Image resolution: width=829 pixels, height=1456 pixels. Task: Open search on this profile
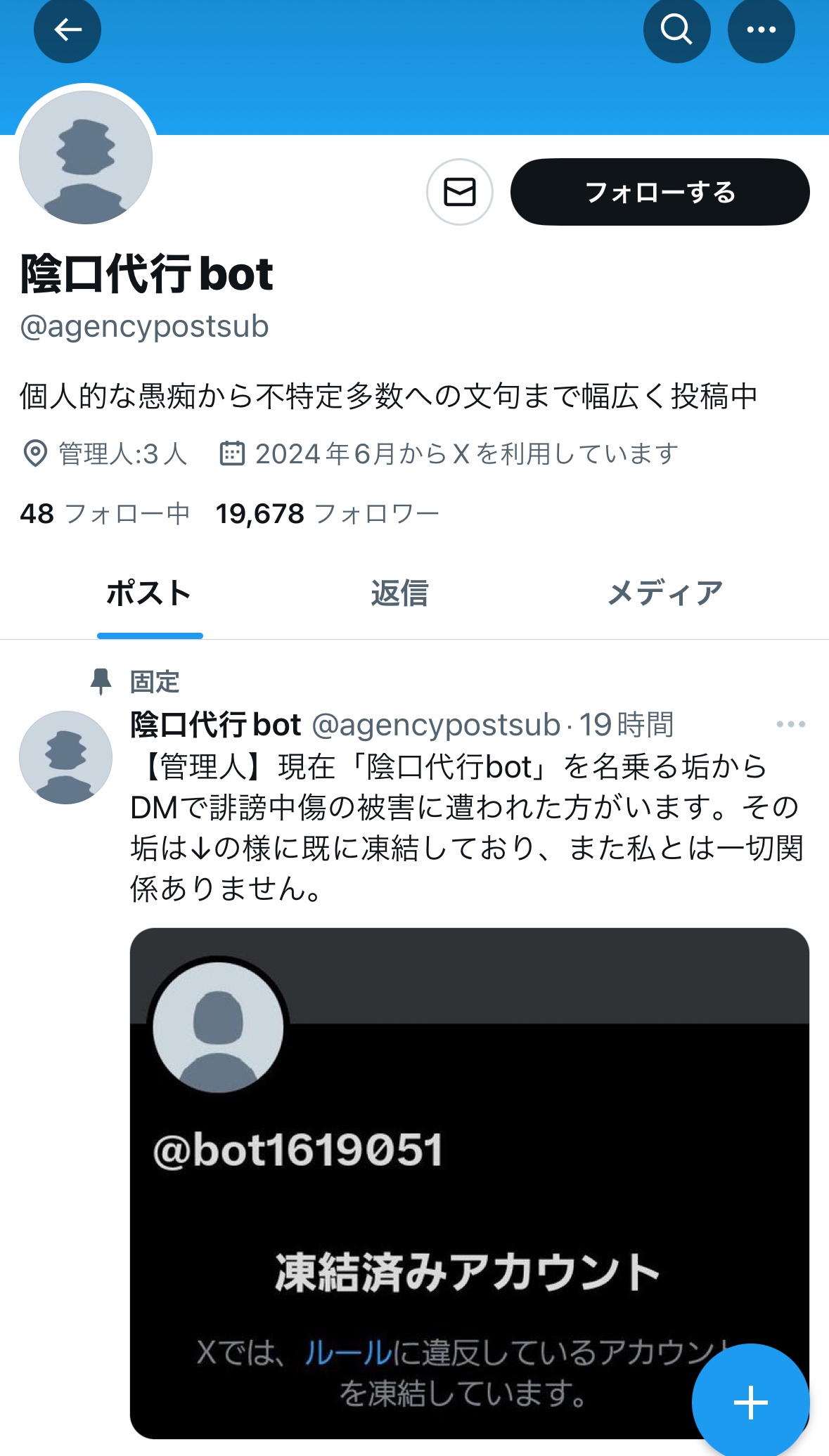pyautogui.click(x=676, y=30)
